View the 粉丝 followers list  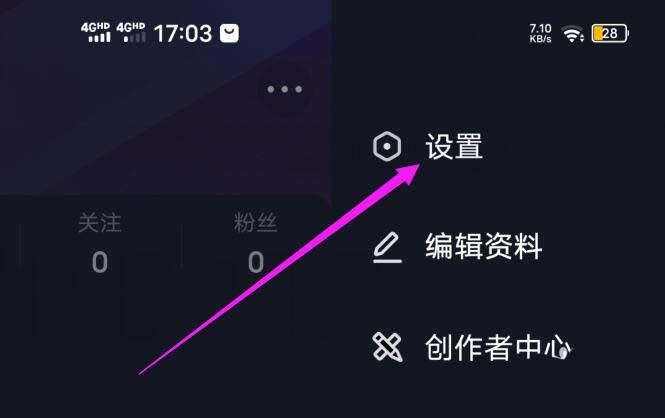[255, 242]
